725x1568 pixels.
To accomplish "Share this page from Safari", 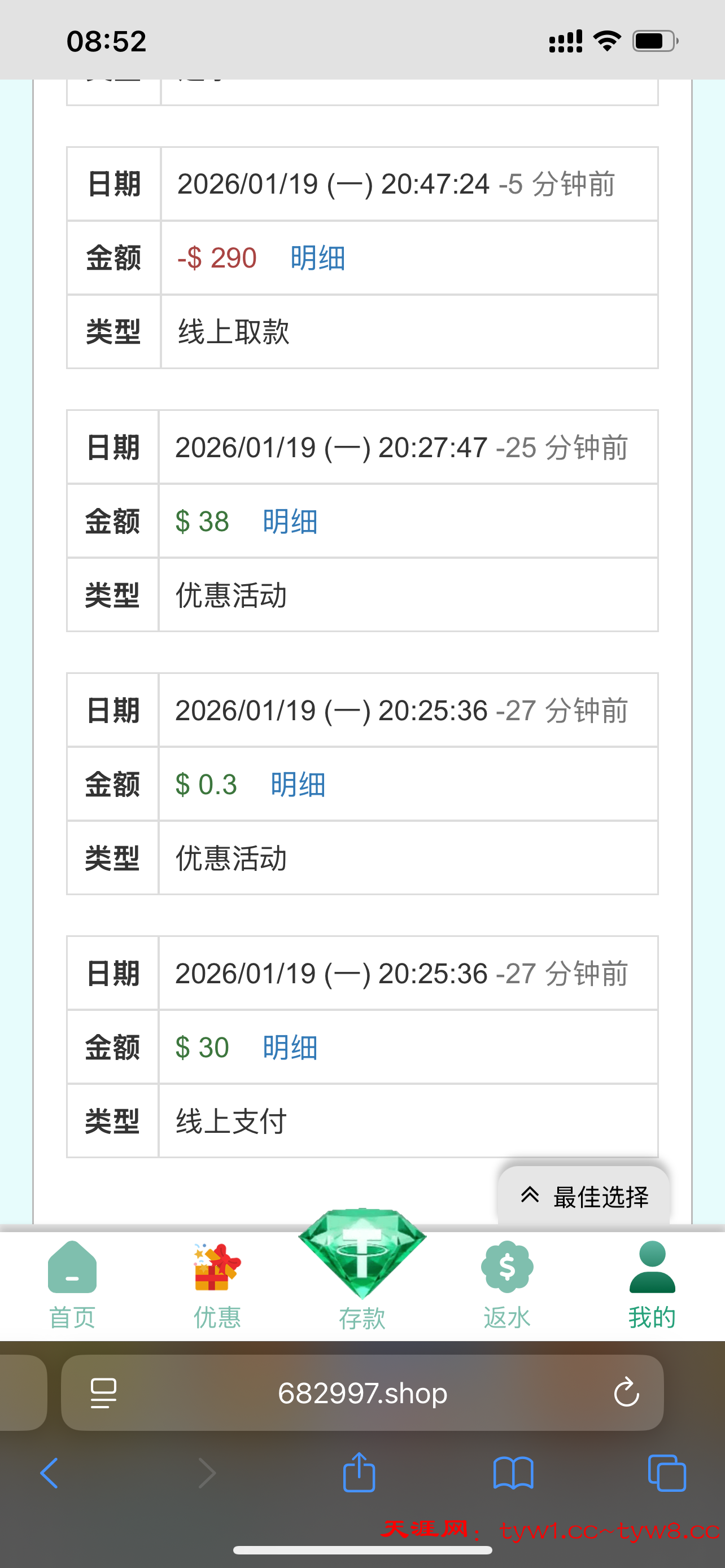I will click(359, 1473).
